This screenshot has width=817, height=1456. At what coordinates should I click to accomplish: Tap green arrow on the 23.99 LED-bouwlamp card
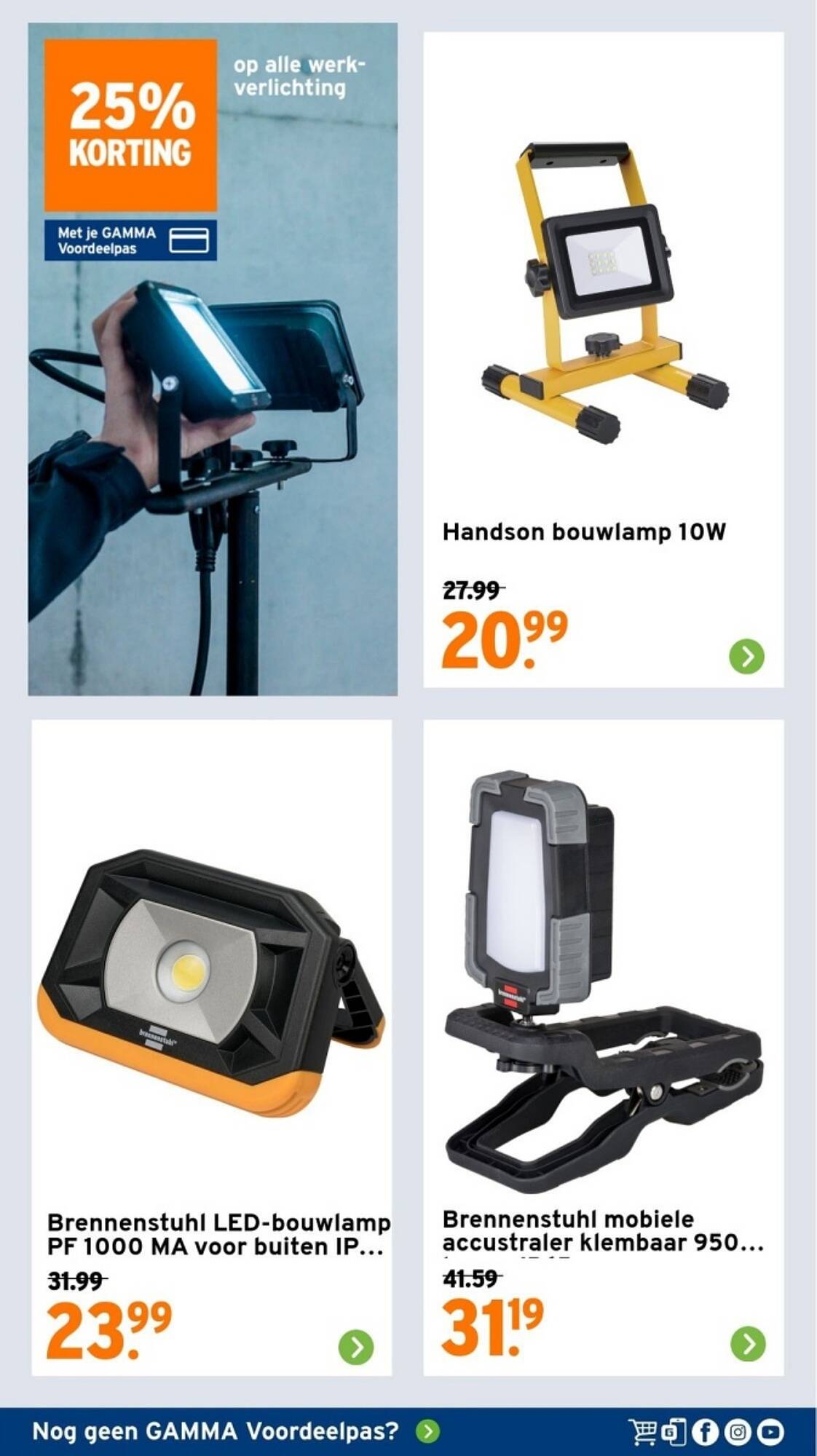click(x=356, y=1347)
